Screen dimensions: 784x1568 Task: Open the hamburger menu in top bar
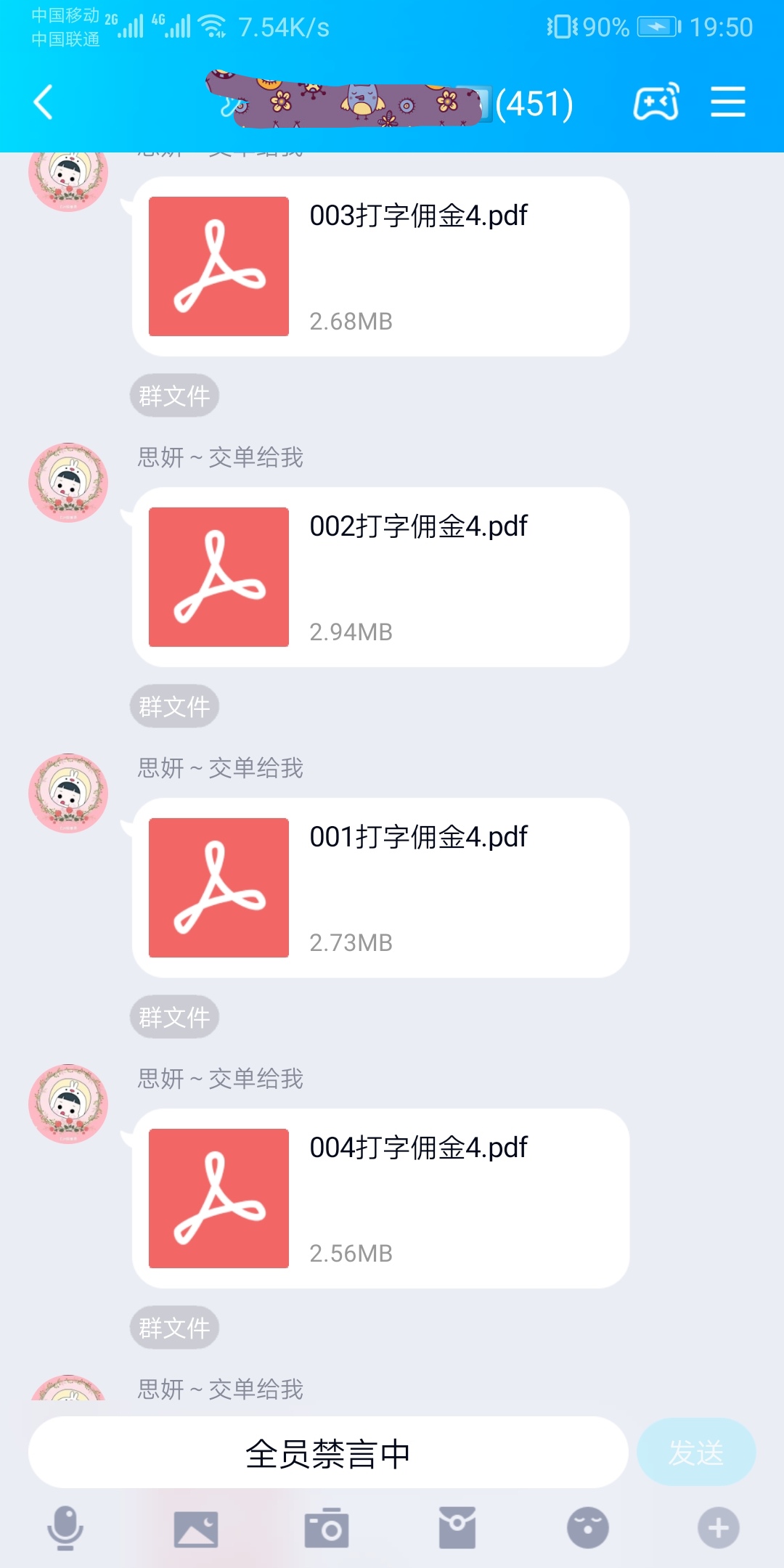coord(729,103)
